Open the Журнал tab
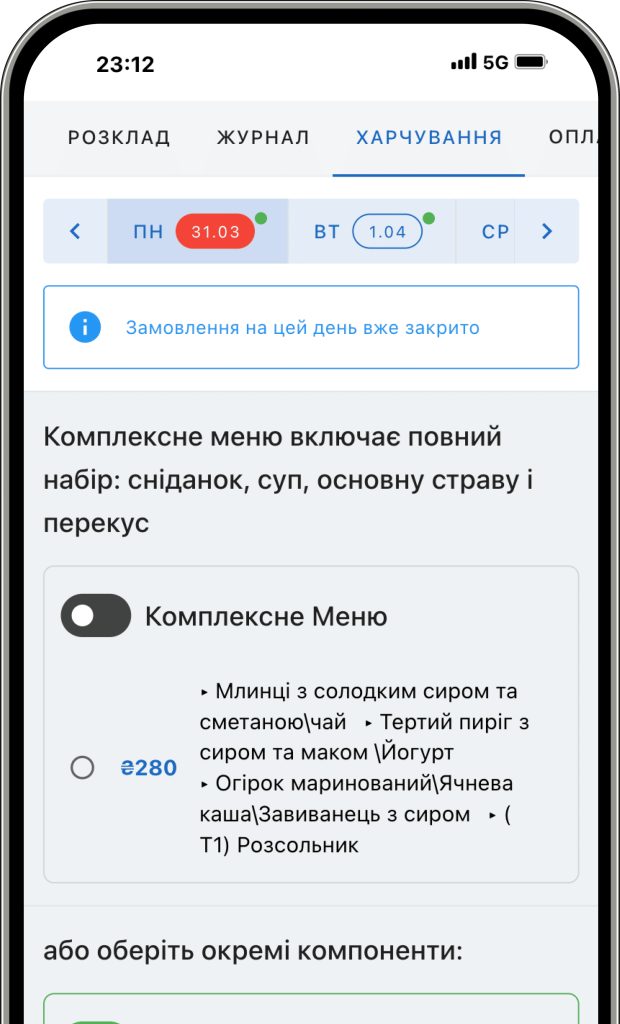Viewport: 620px width, 1024px height. pos(263,138)
